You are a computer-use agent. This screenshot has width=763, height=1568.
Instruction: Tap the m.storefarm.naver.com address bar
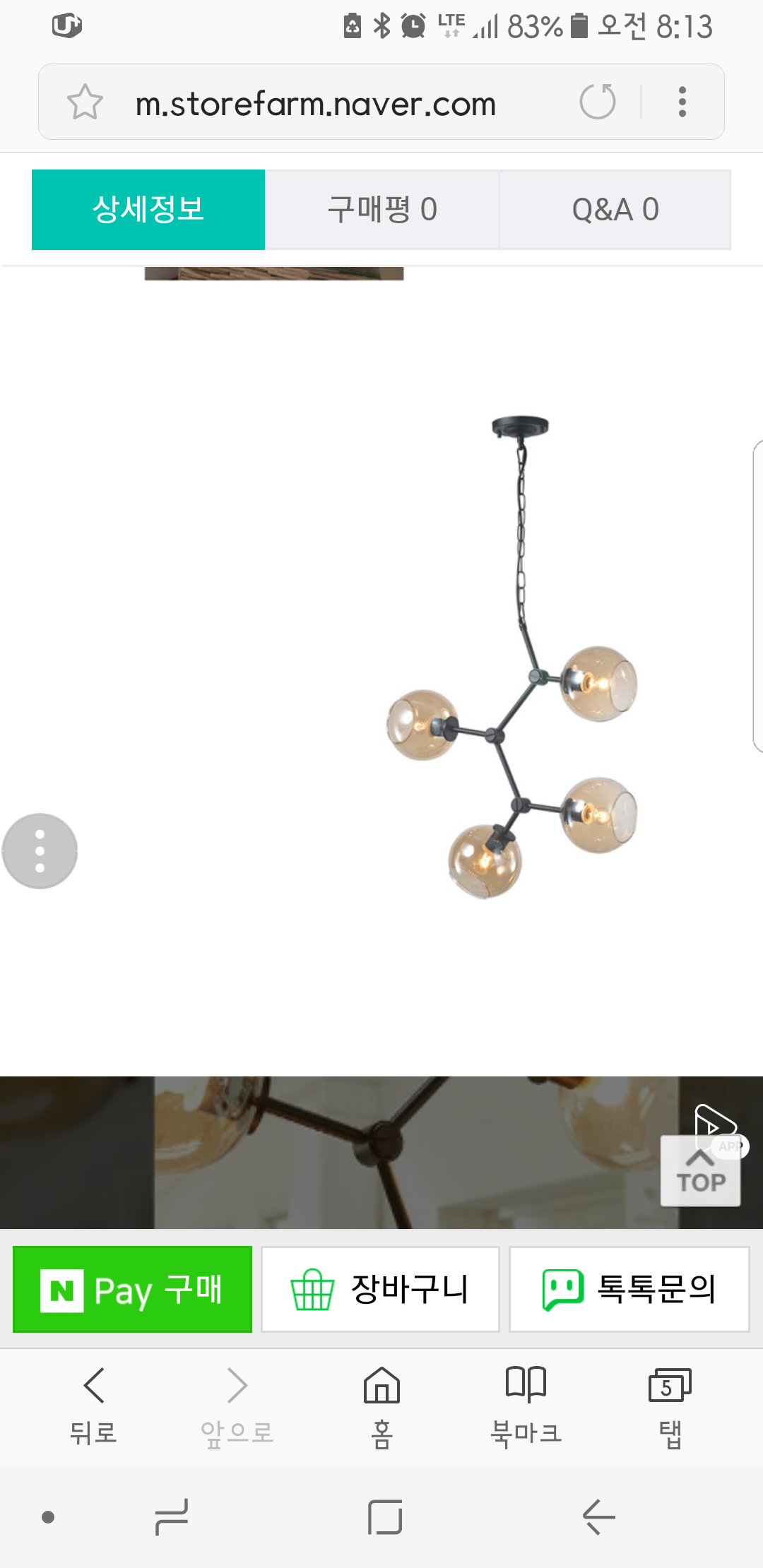(315, 104)
